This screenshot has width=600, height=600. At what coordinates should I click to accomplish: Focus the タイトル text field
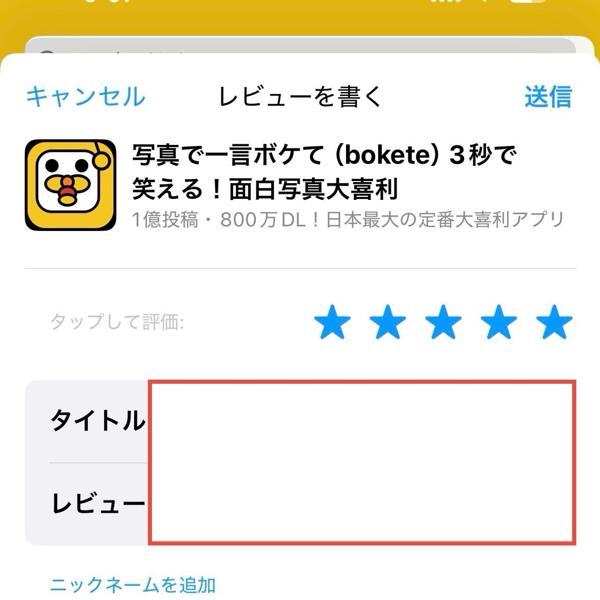[x=360, y=422]
